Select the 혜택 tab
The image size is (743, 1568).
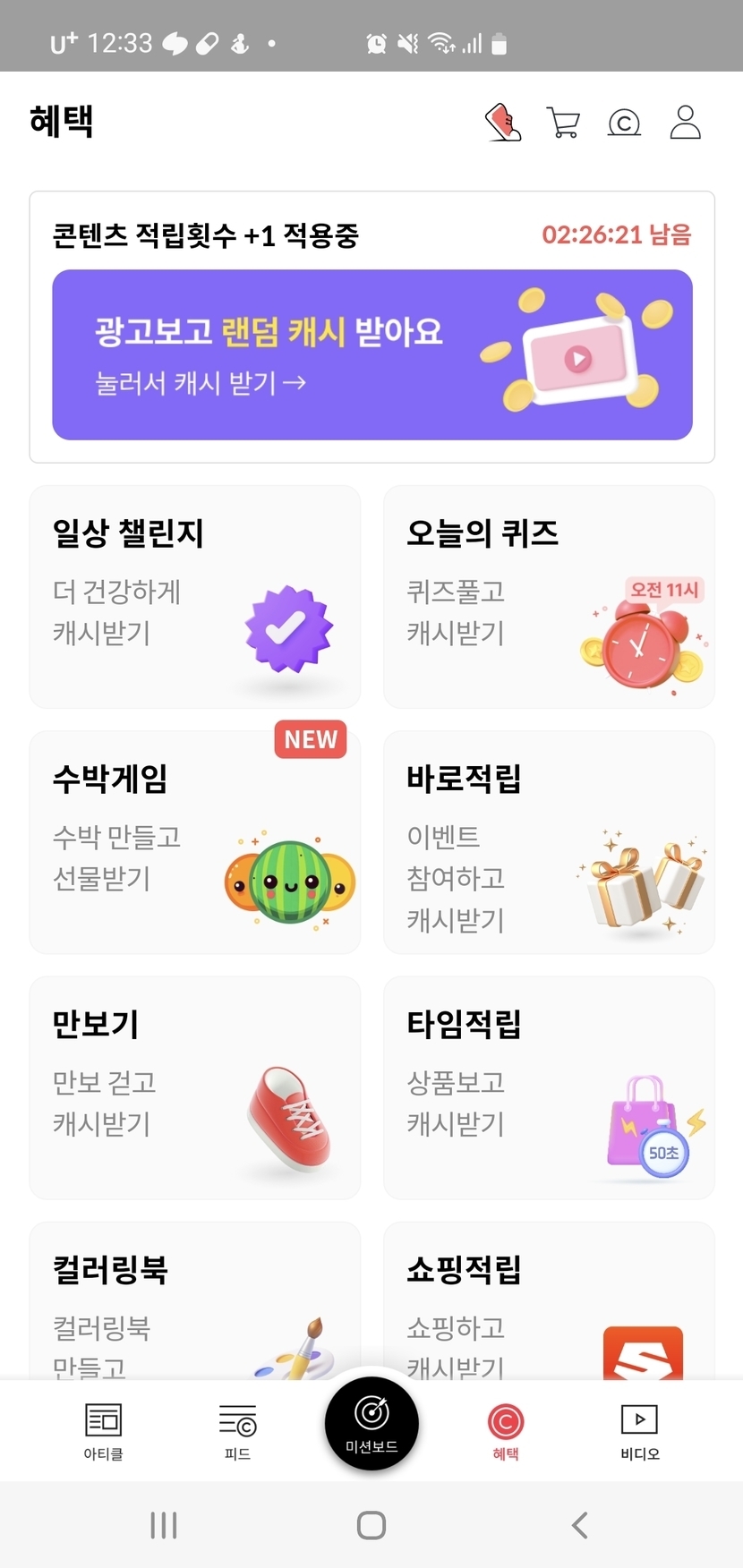click(x=506, y=1430)
